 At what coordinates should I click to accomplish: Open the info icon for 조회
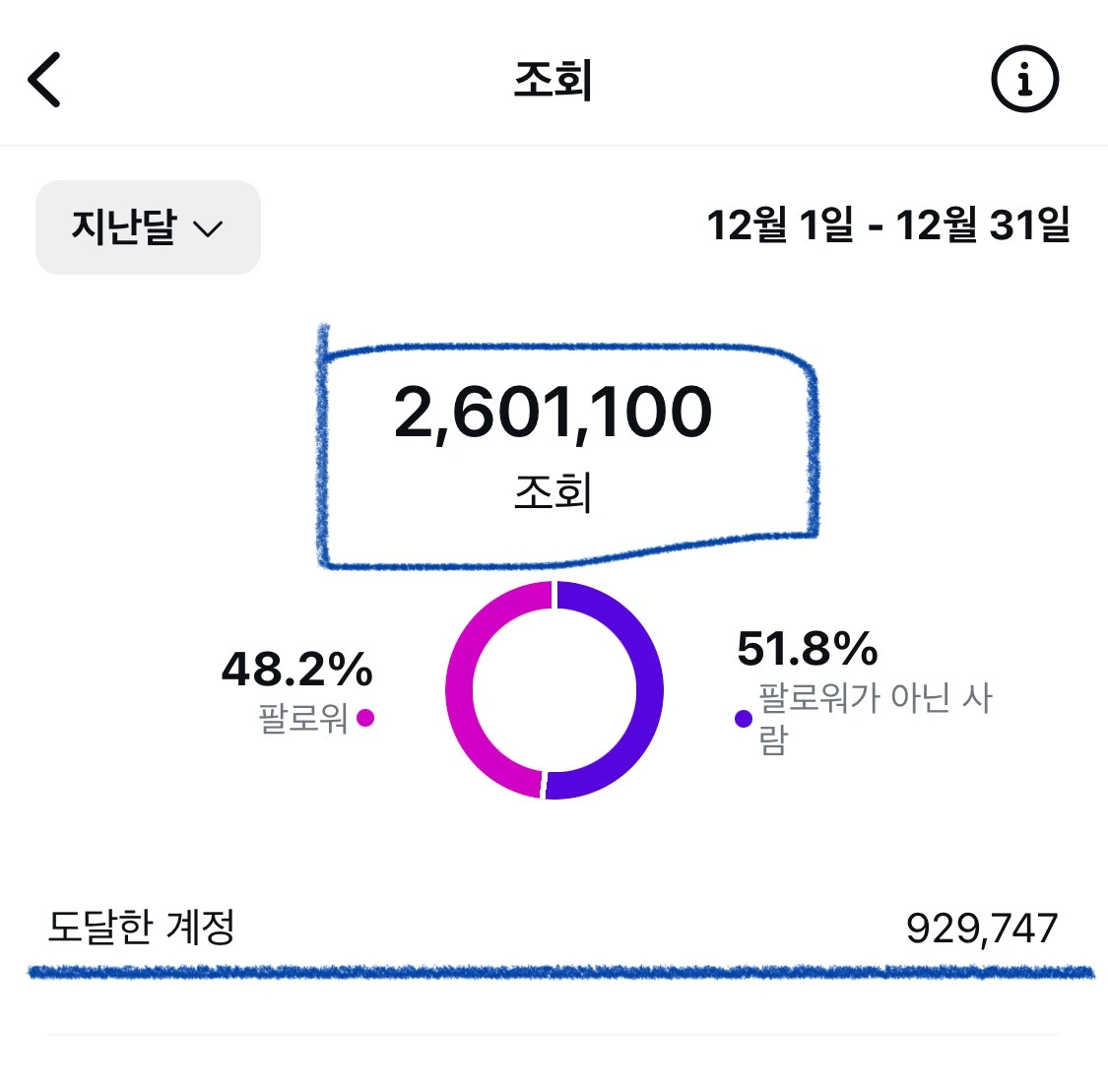click(1024, 79)
